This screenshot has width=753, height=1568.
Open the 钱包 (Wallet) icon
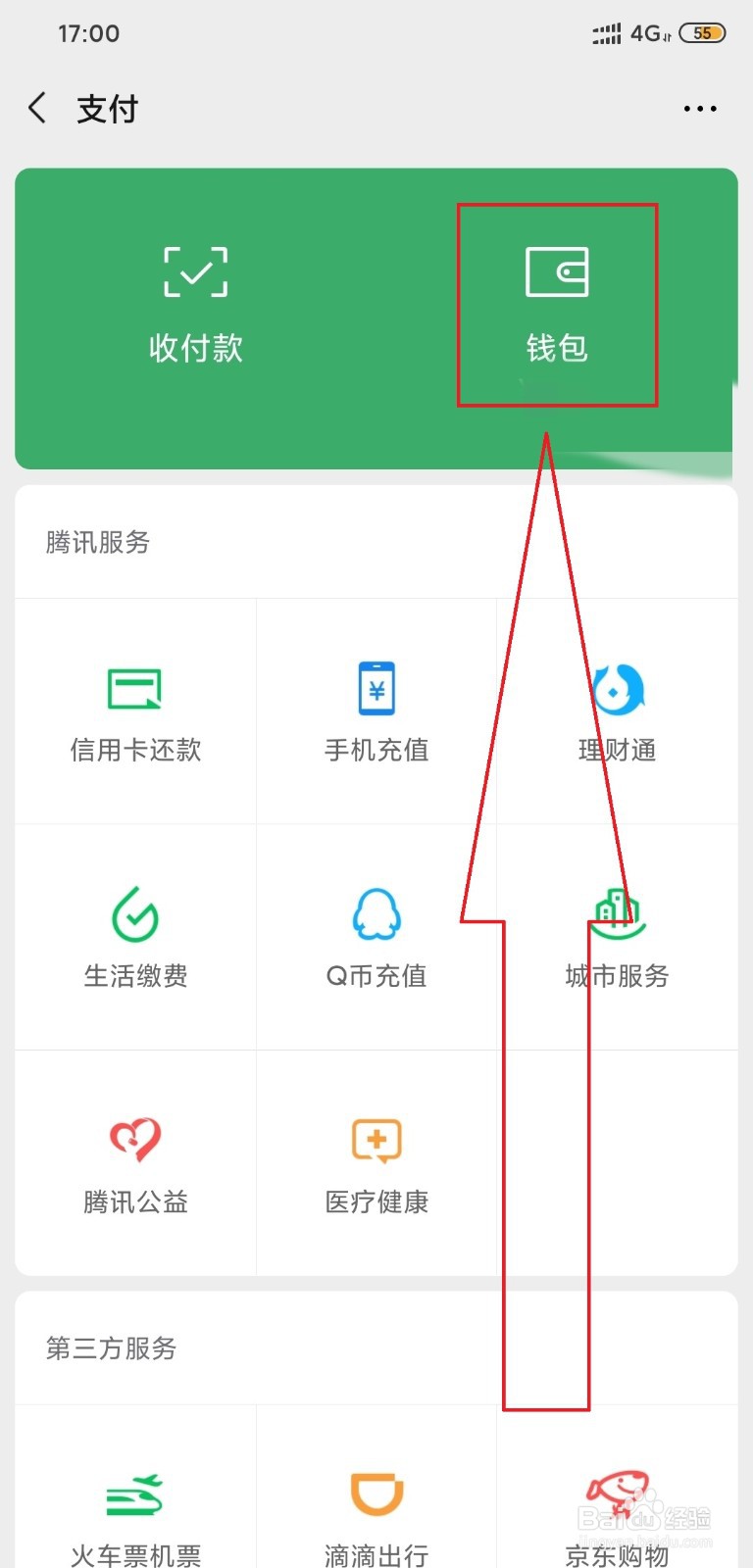click(557, 304)
